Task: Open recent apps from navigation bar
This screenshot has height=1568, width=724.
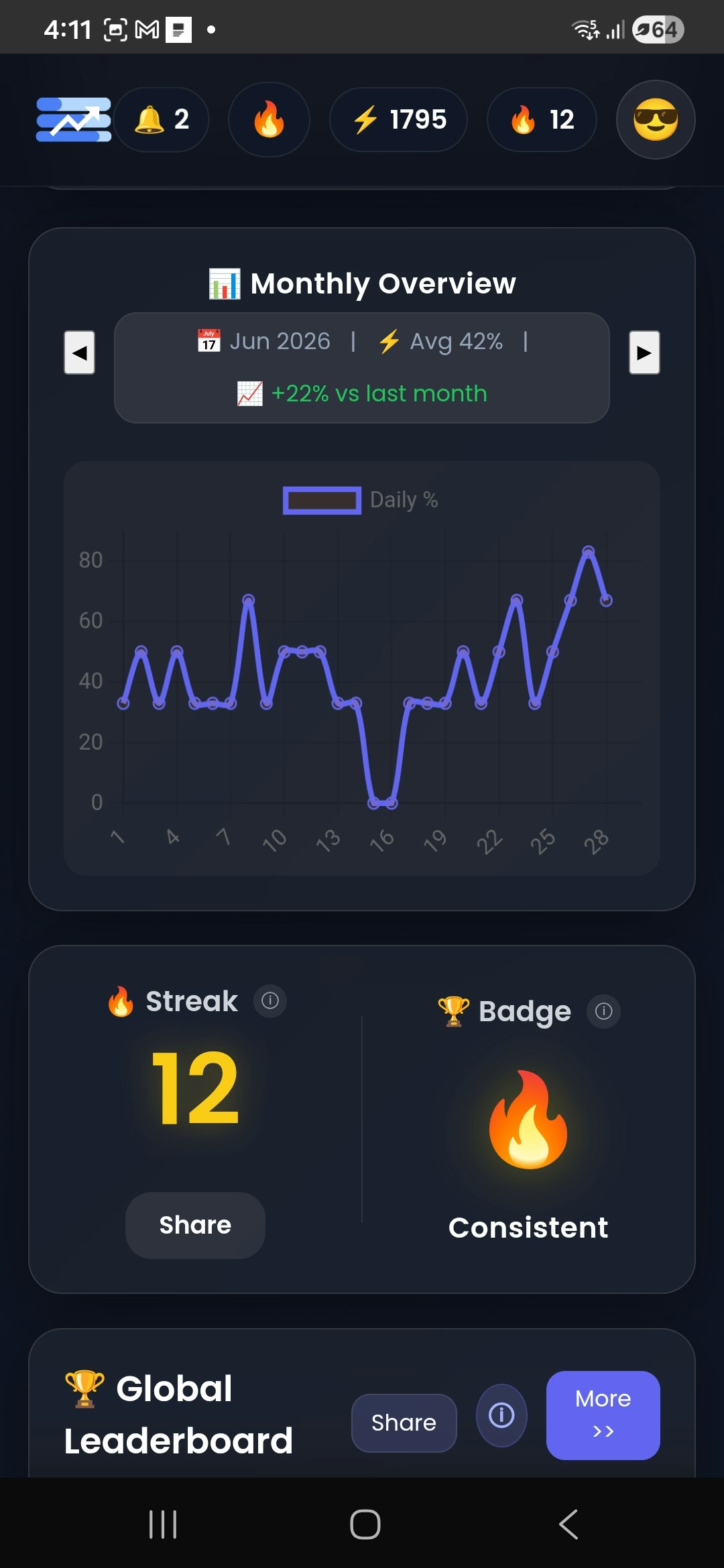Action: [x=163, y=1524]
